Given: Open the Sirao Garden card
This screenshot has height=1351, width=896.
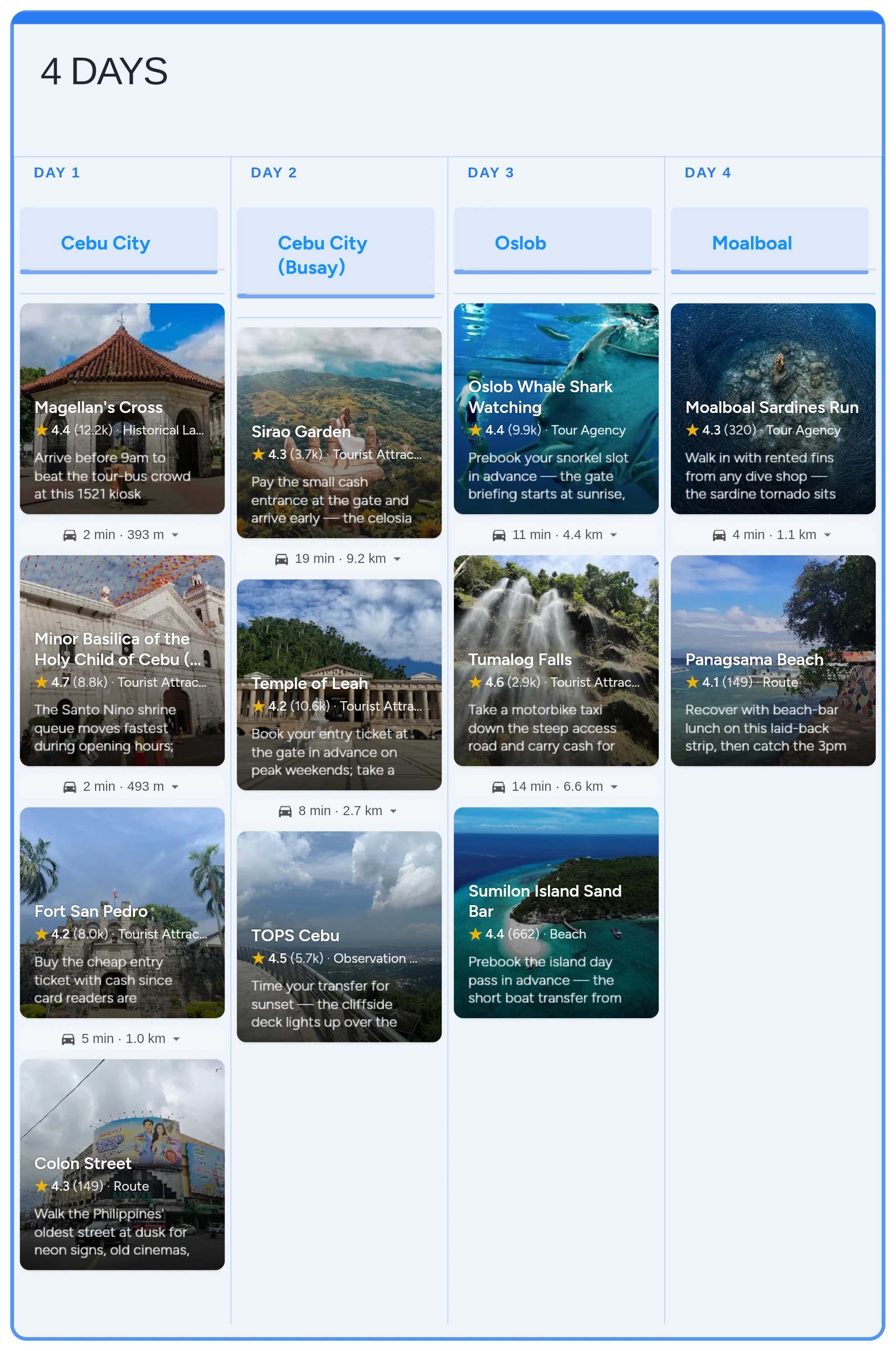Looking at the screenshot, I should point(339,433).
